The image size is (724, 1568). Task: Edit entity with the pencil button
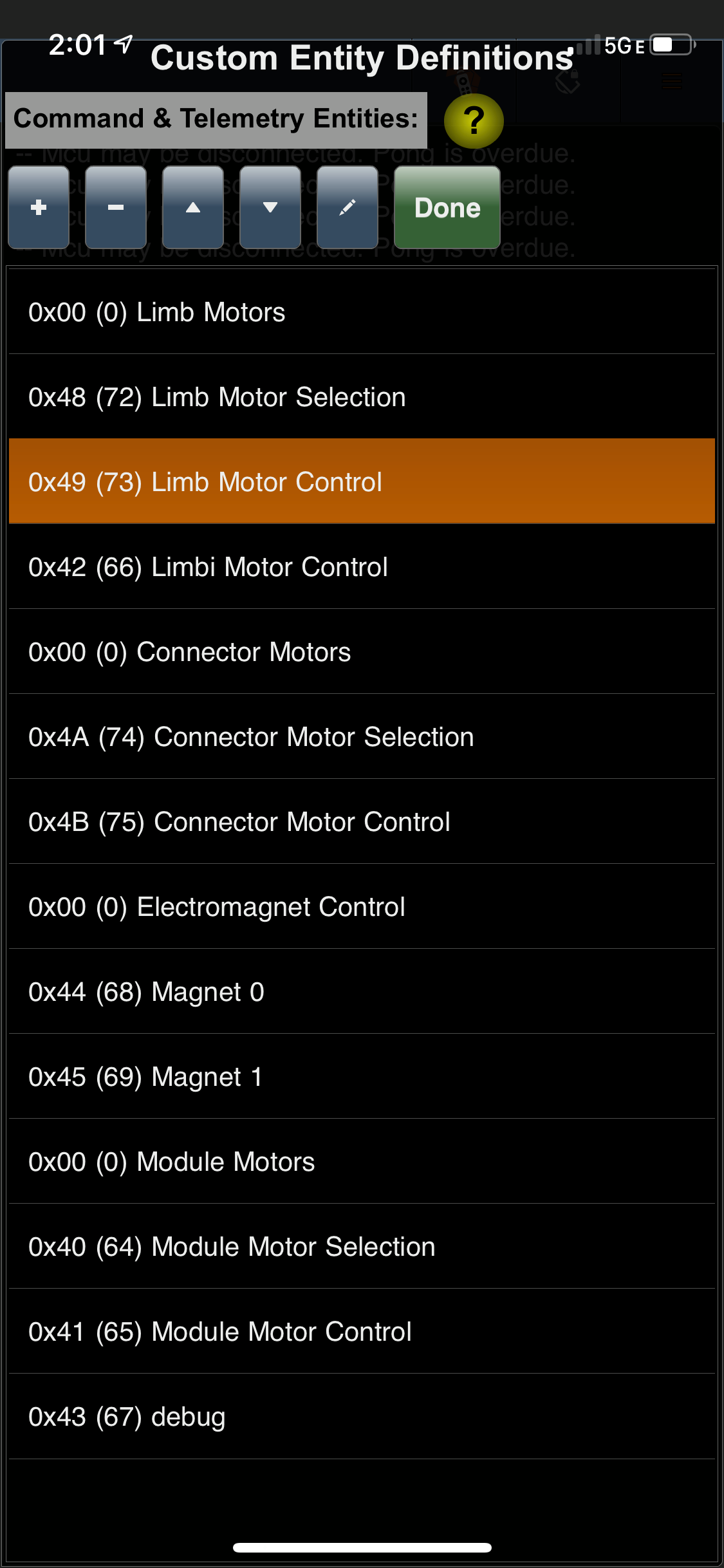click(x=348, y=207)
